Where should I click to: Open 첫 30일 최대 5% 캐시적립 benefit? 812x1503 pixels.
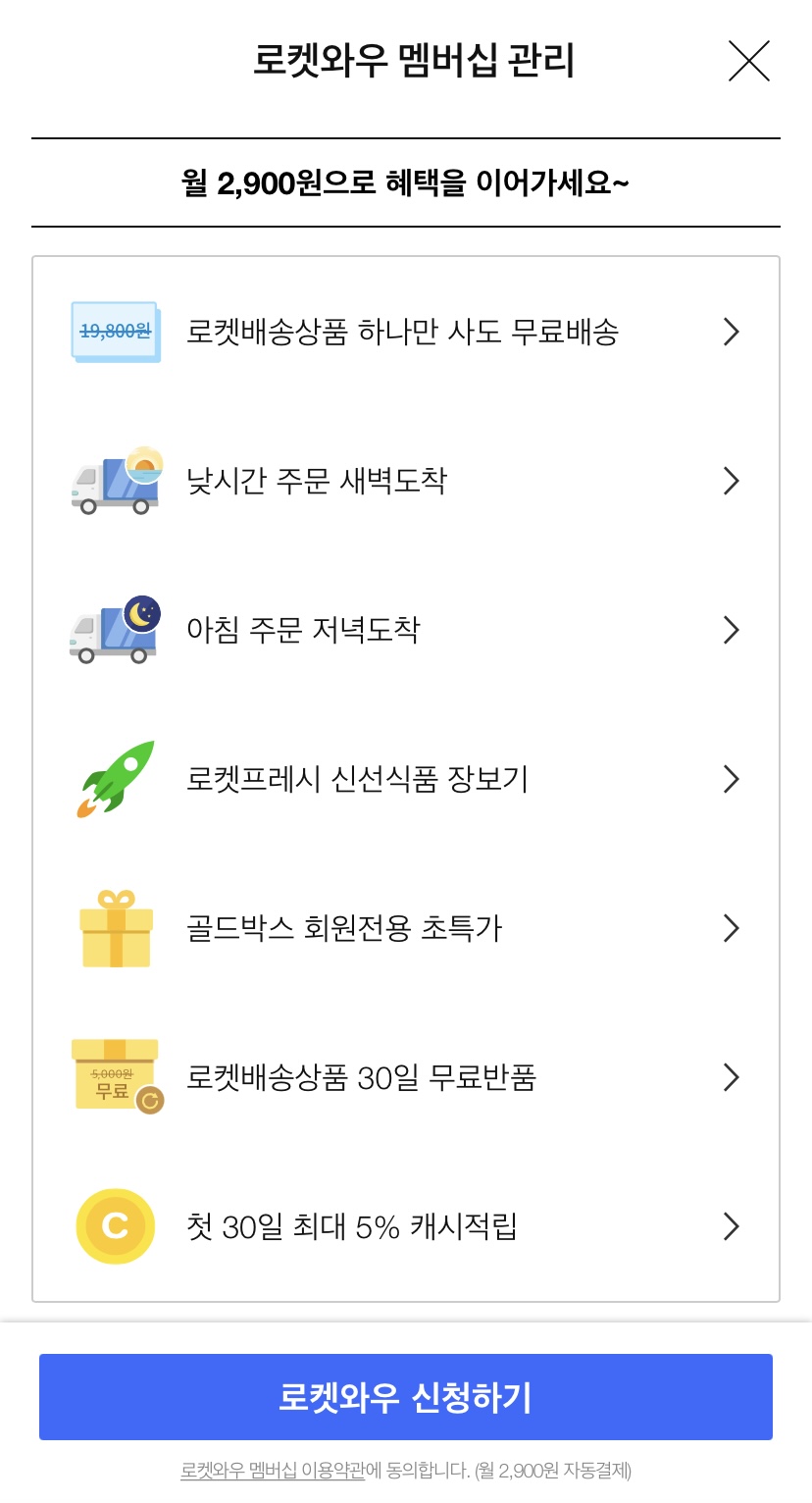pyautogui.click(x=406, y=1226)
